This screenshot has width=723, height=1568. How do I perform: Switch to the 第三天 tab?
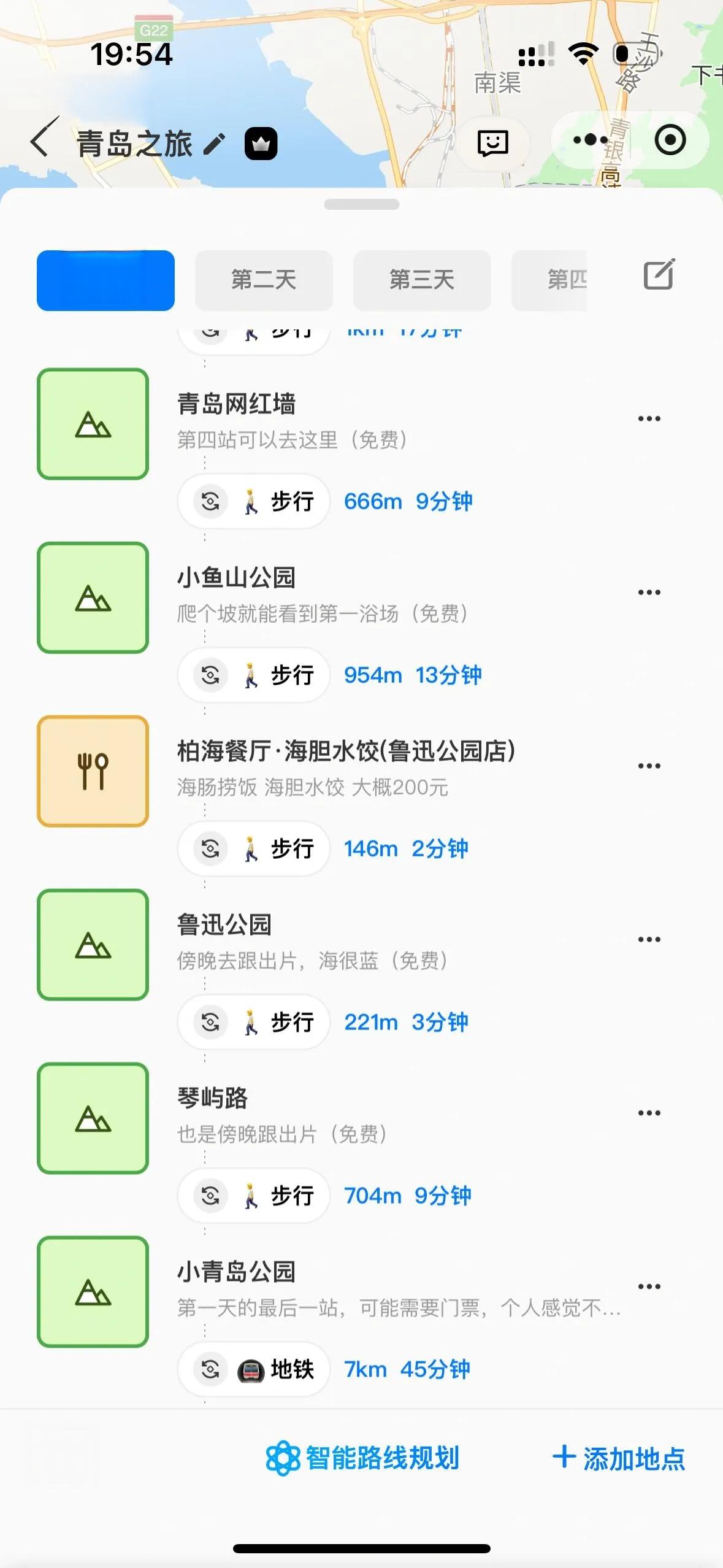(422, 280)
